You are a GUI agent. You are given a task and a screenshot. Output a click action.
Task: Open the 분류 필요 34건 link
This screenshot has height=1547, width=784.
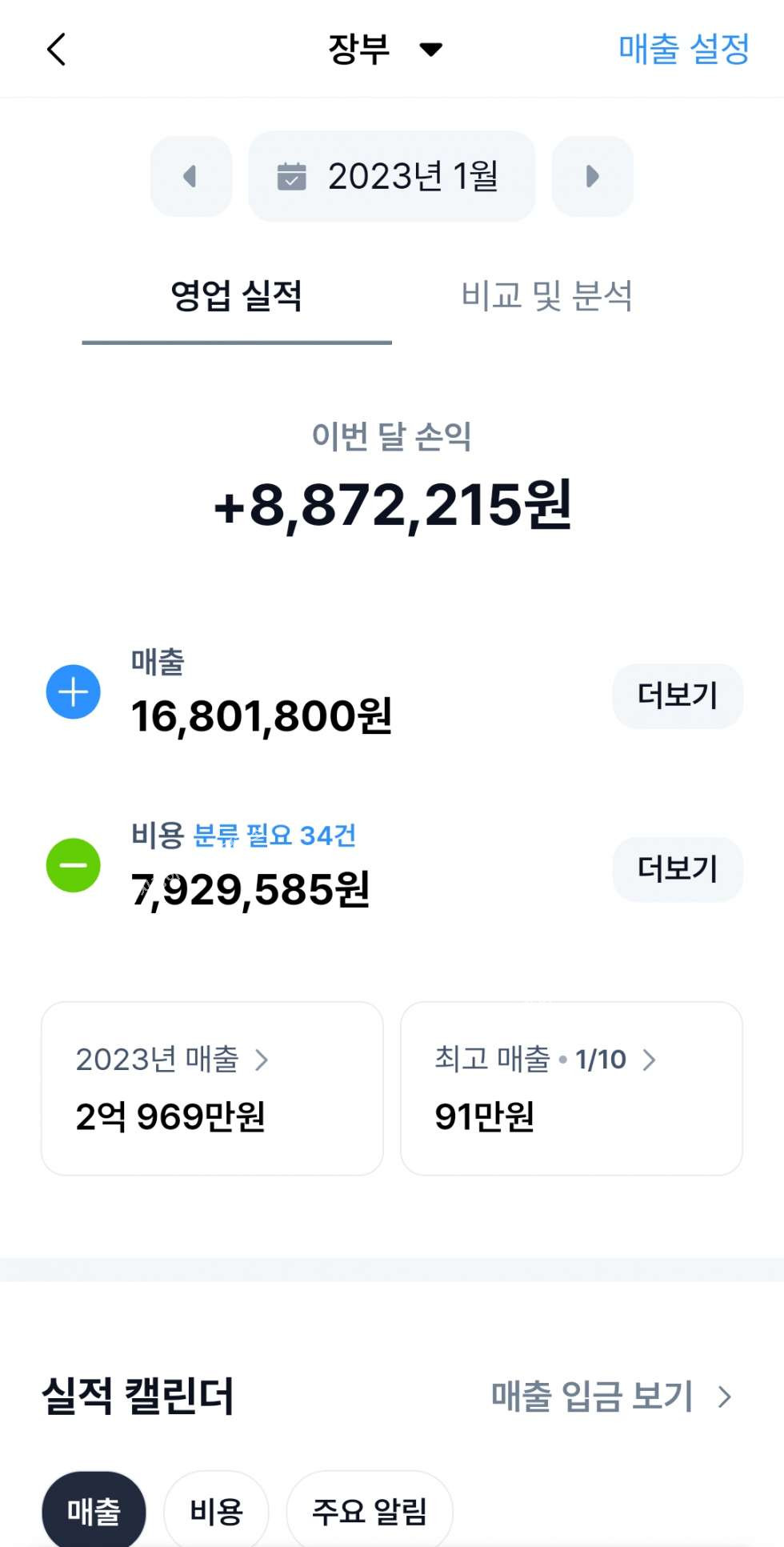click(x=274, y=836)
